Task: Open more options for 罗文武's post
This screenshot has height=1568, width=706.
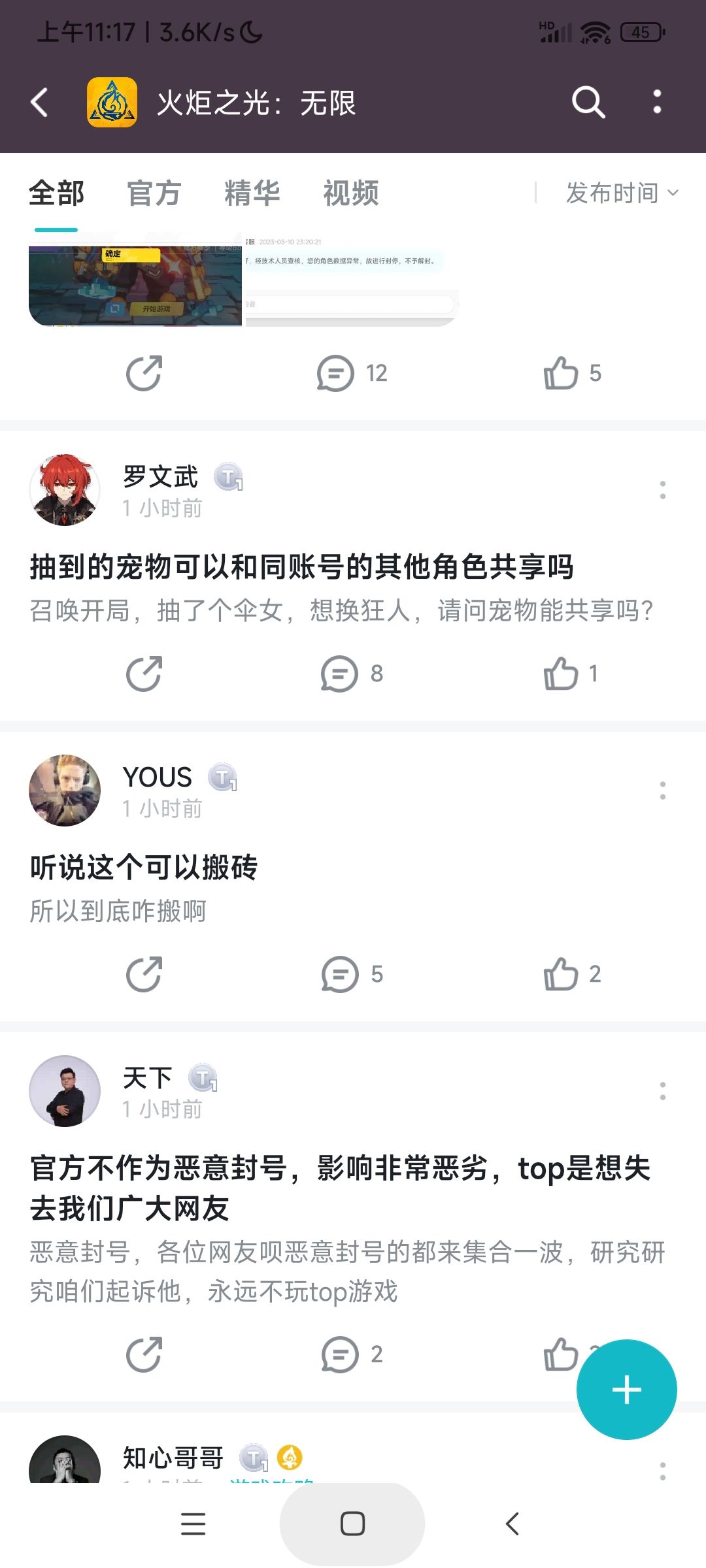Action: click(x=663, y=490)
